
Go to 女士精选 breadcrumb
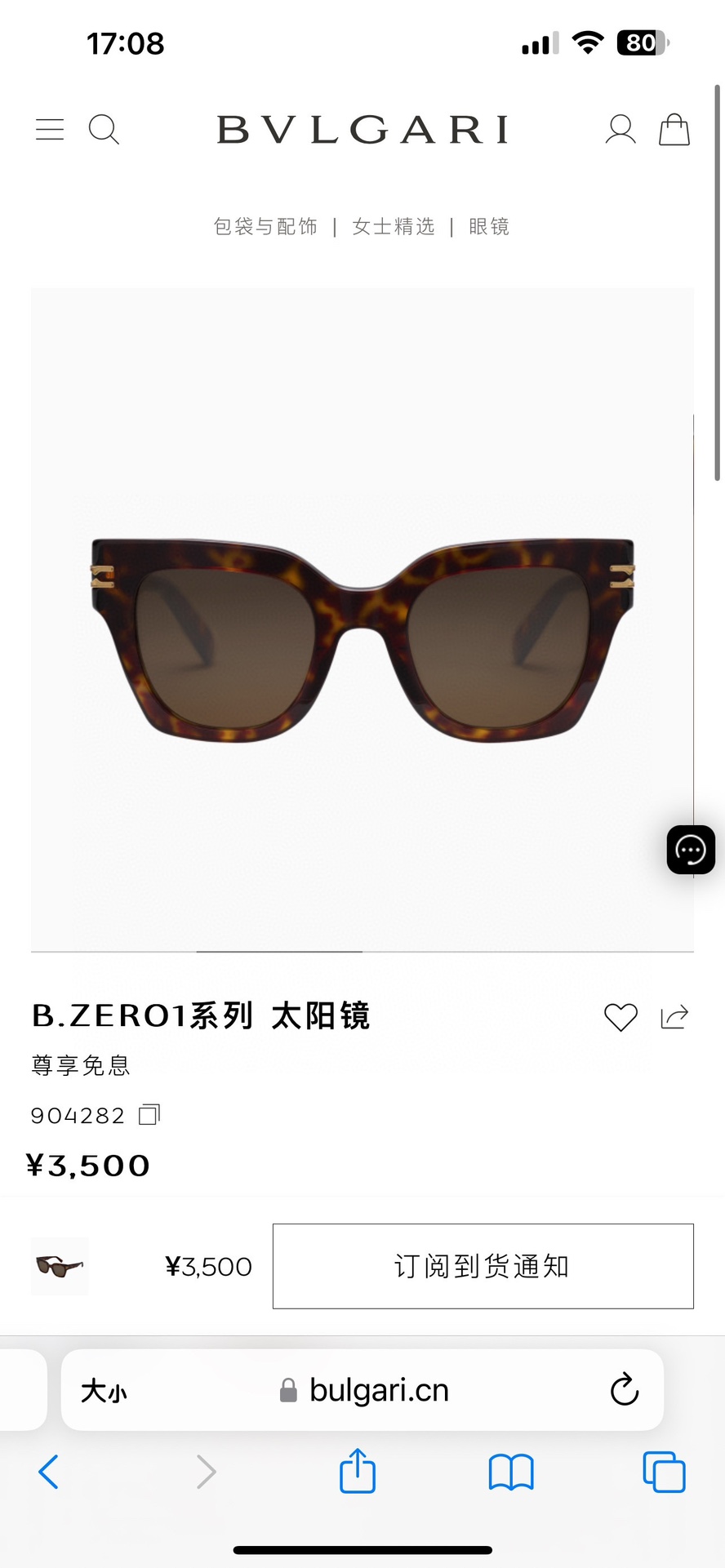click(x=394, y=226)
